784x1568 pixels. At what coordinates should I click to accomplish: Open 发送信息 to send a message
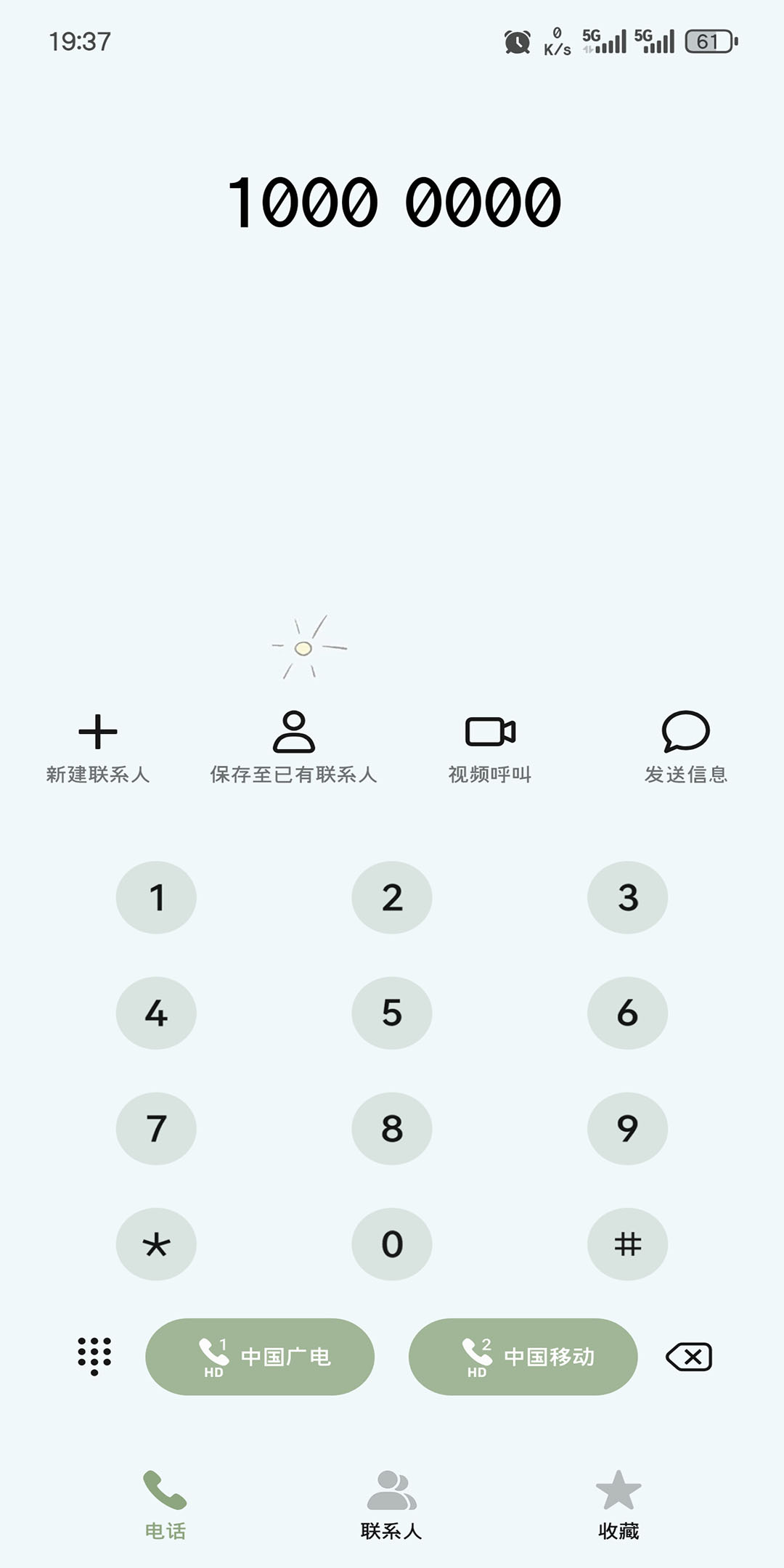point(685,748)
